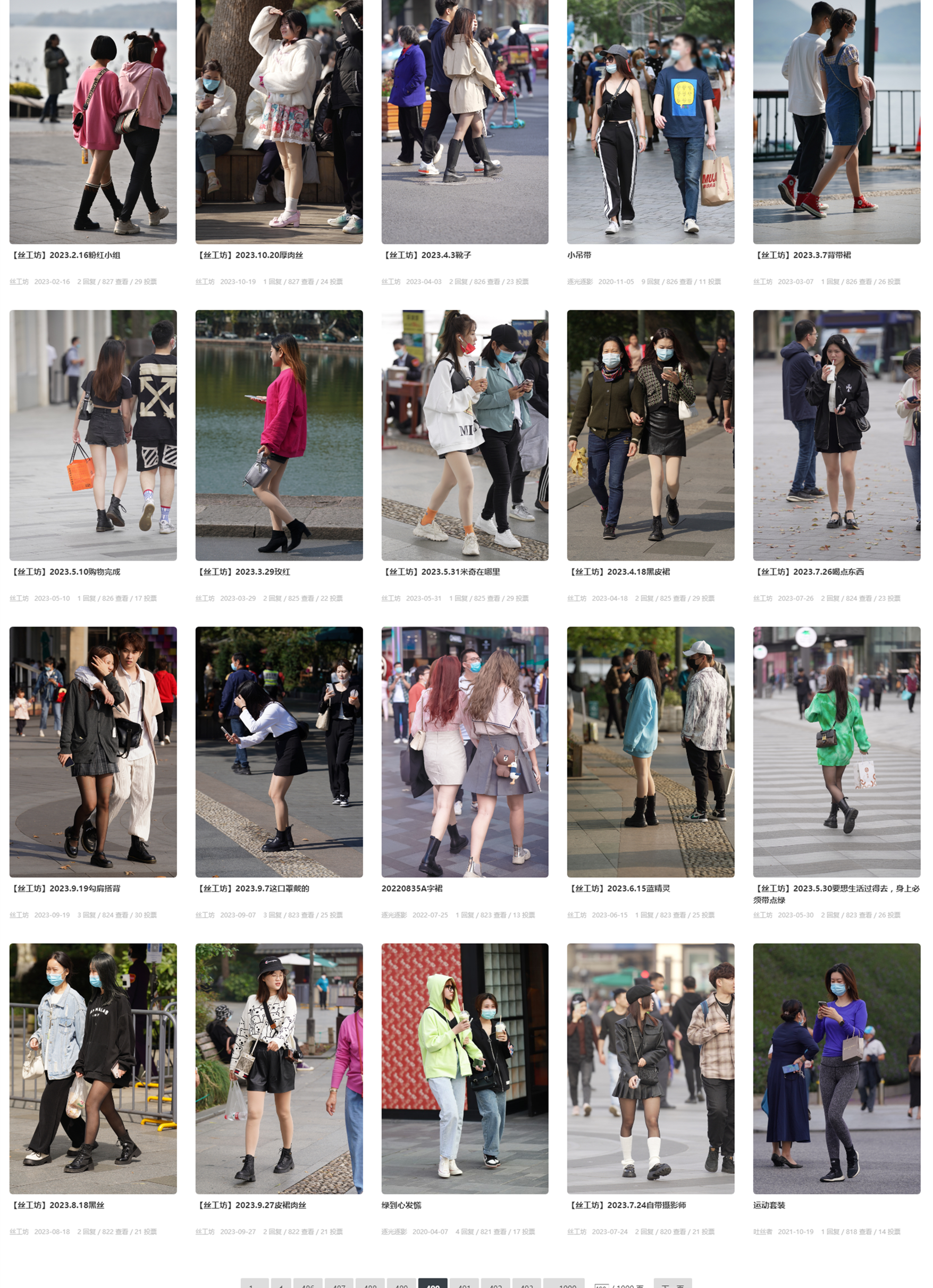The height and width of the screenshot is (1288, 933).
Task: Open the 2023.9.19勾肩搭背 photo thumbnail
Action: pos(93,752)
